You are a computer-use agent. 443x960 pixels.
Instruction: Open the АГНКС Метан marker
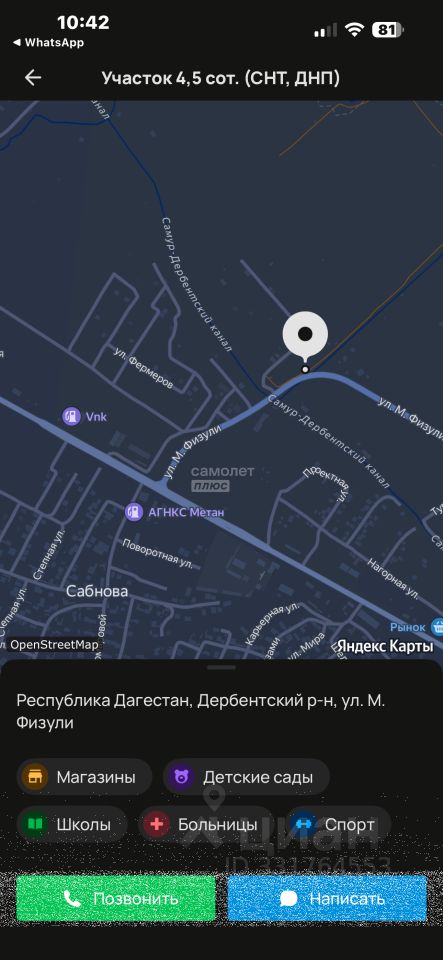pyautogui.click(x=174, y=512)
